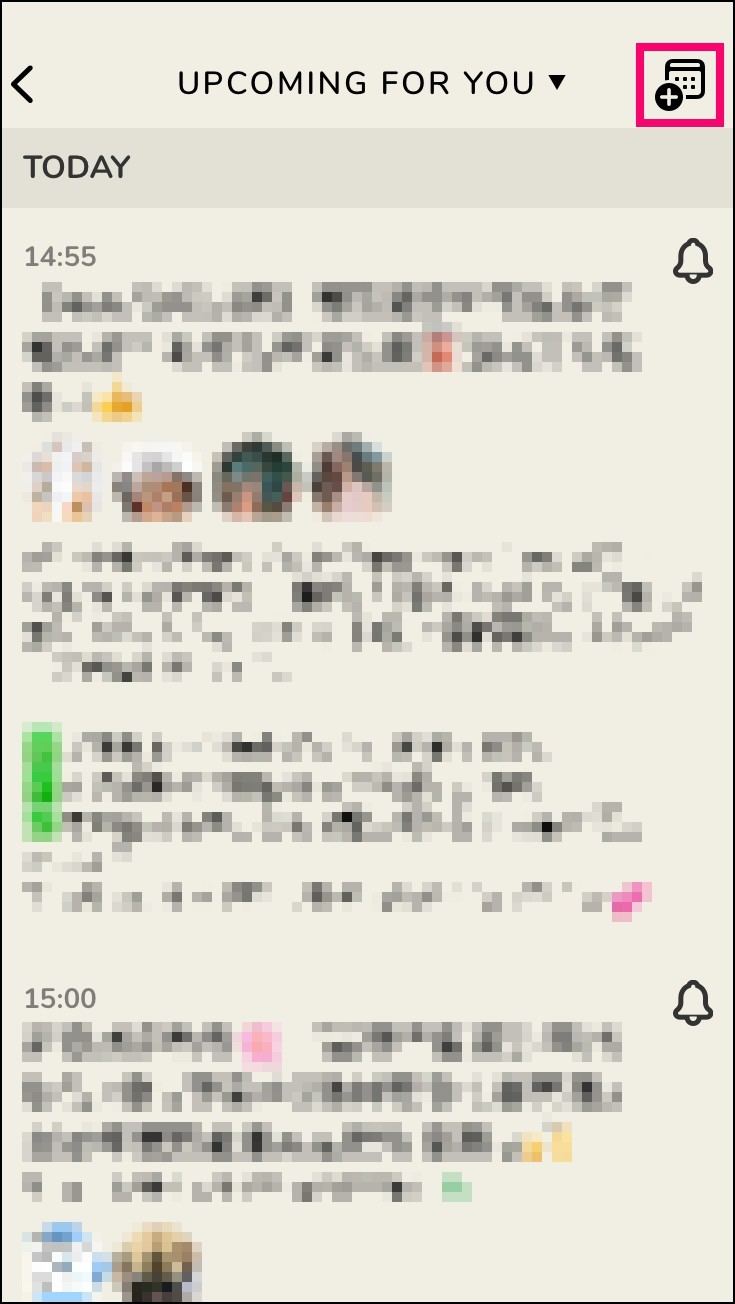735x1304 pixels.
Task: Open the Upcoming For You dropdown
Action: coord(372,84)
